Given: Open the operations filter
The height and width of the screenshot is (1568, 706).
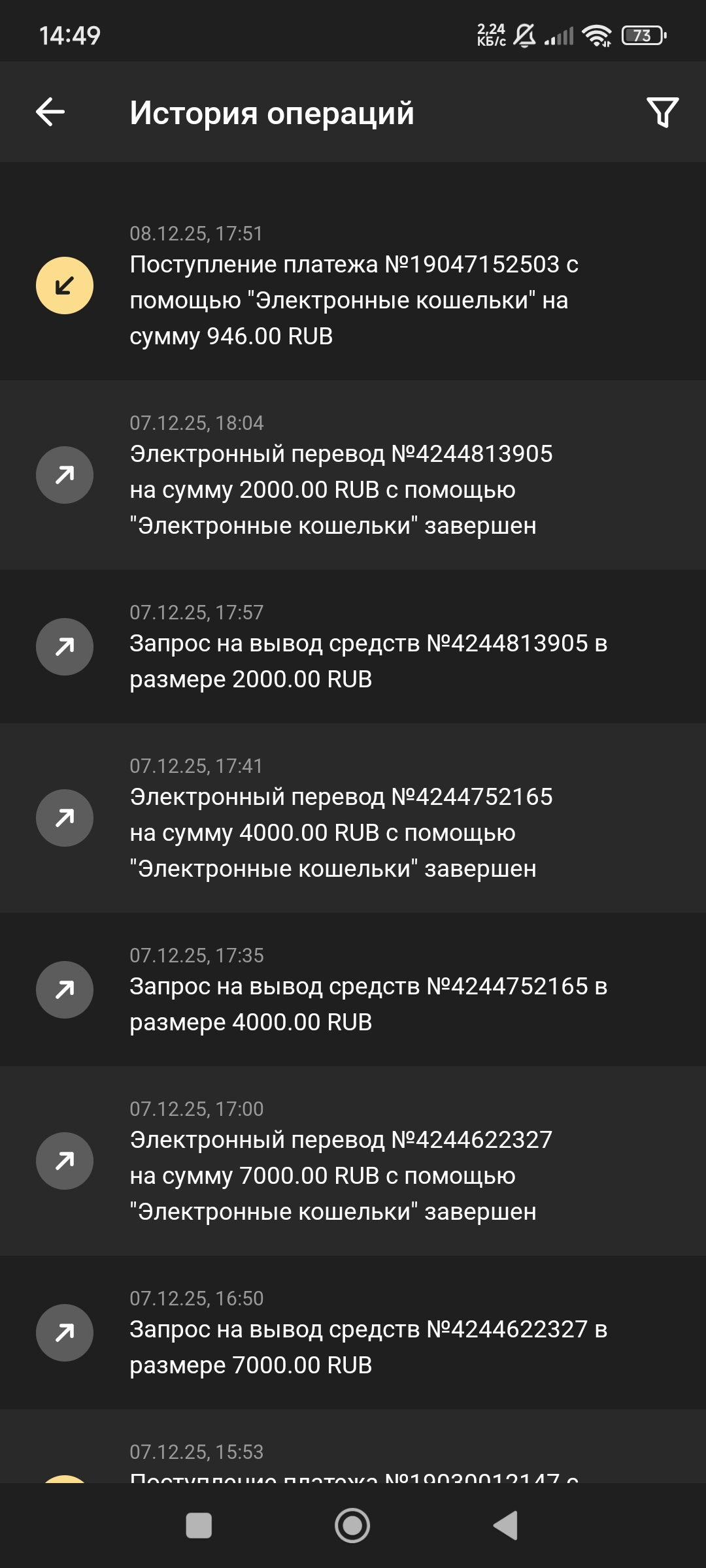Looking at the screenshot, I should point(662,112).
